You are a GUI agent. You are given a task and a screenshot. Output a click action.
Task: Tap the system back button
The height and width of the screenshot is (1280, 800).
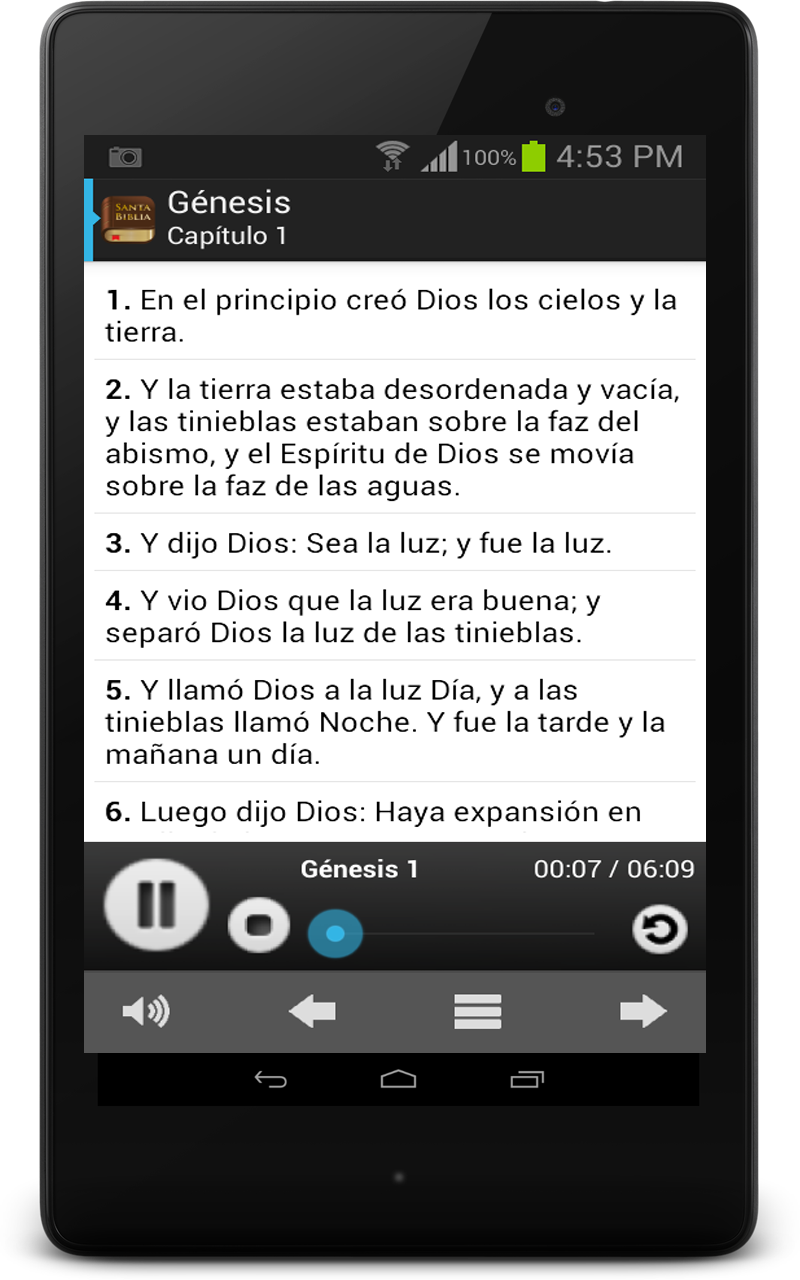270,1079
